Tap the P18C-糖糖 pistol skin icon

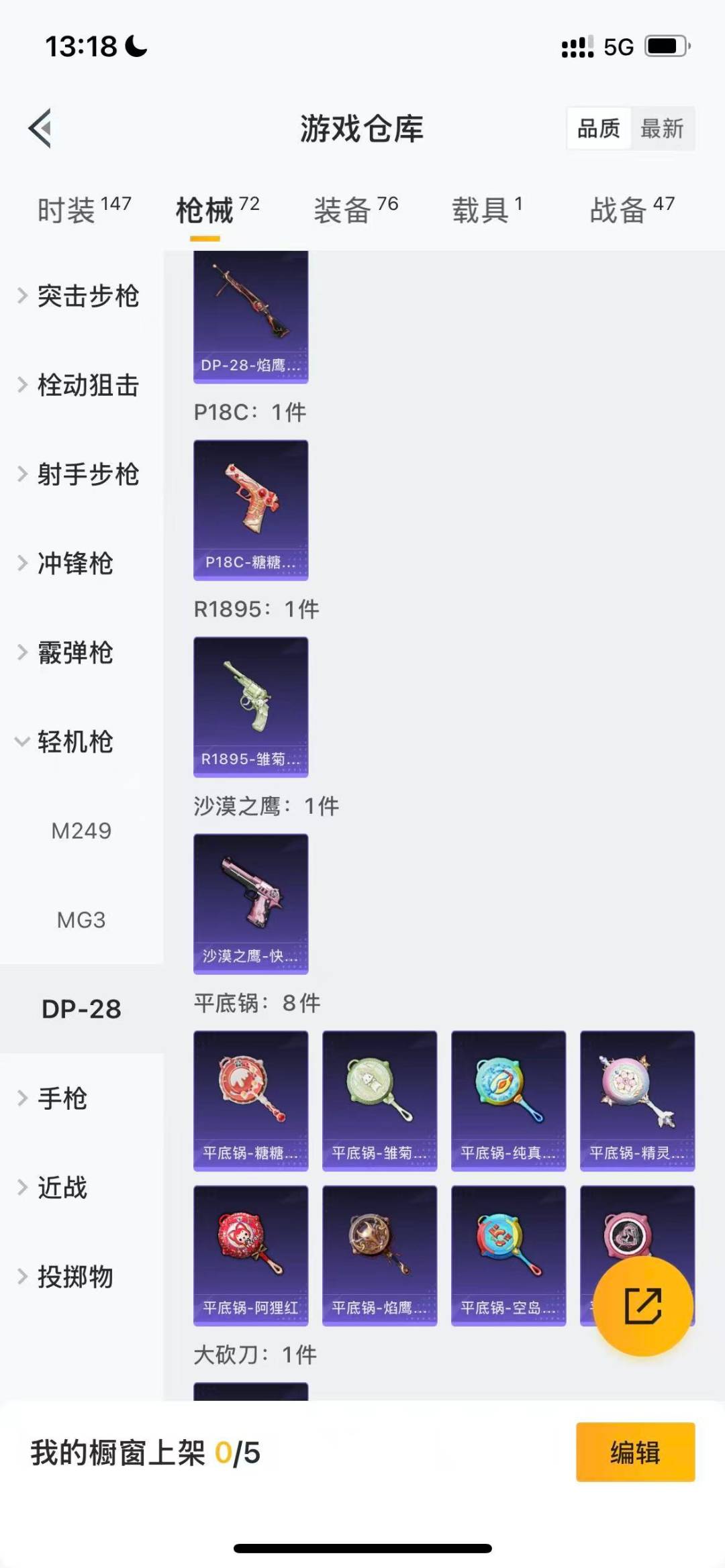tap(250, 510)
